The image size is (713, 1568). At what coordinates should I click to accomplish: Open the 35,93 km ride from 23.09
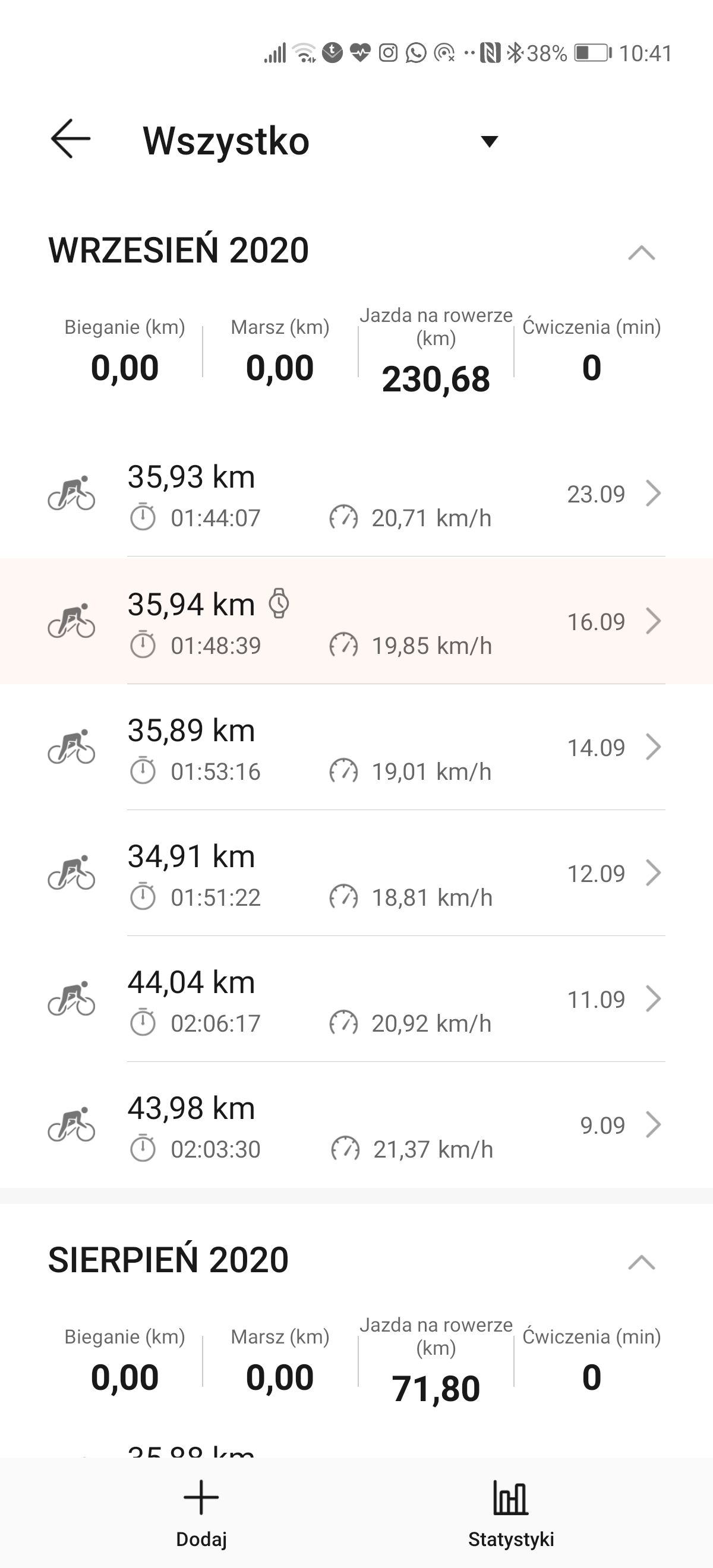(356, 495)
